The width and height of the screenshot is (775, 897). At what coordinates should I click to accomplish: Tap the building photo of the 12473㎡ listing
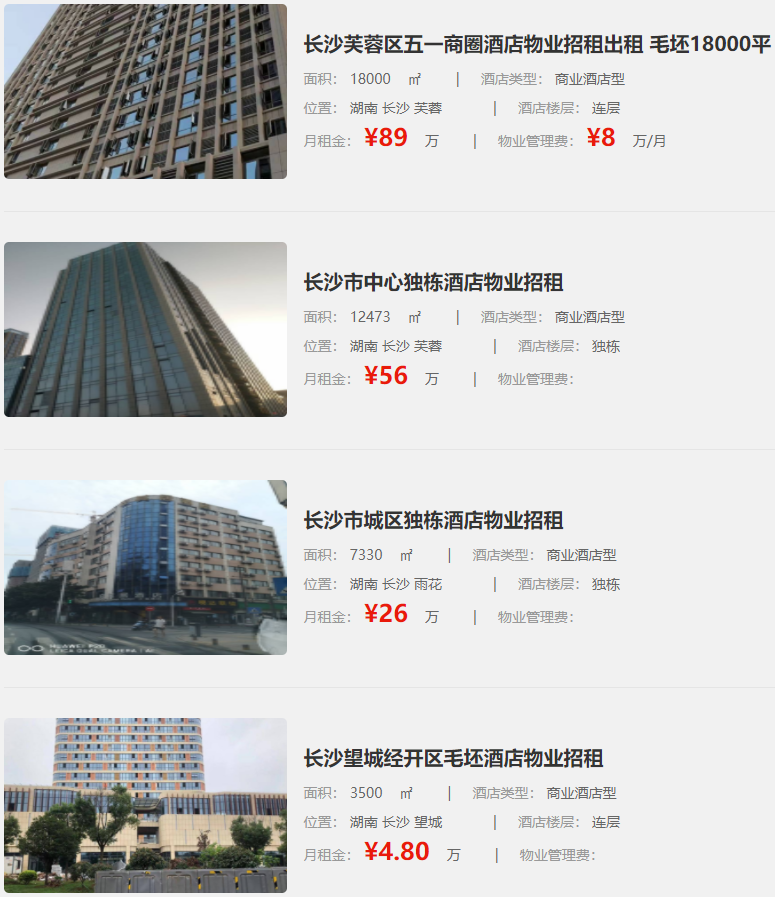(x=145, y=329)
